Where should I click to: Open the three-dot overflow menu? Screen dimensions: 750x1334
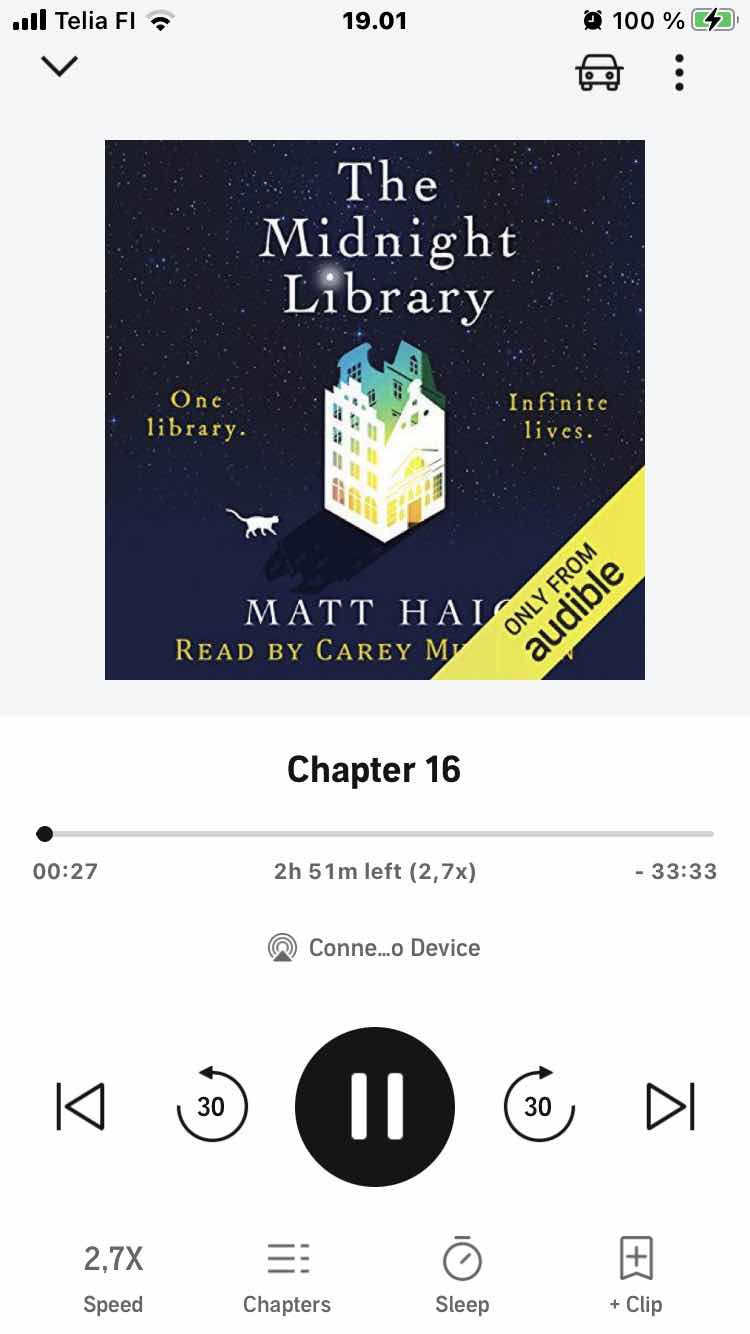tap(679, 72)
